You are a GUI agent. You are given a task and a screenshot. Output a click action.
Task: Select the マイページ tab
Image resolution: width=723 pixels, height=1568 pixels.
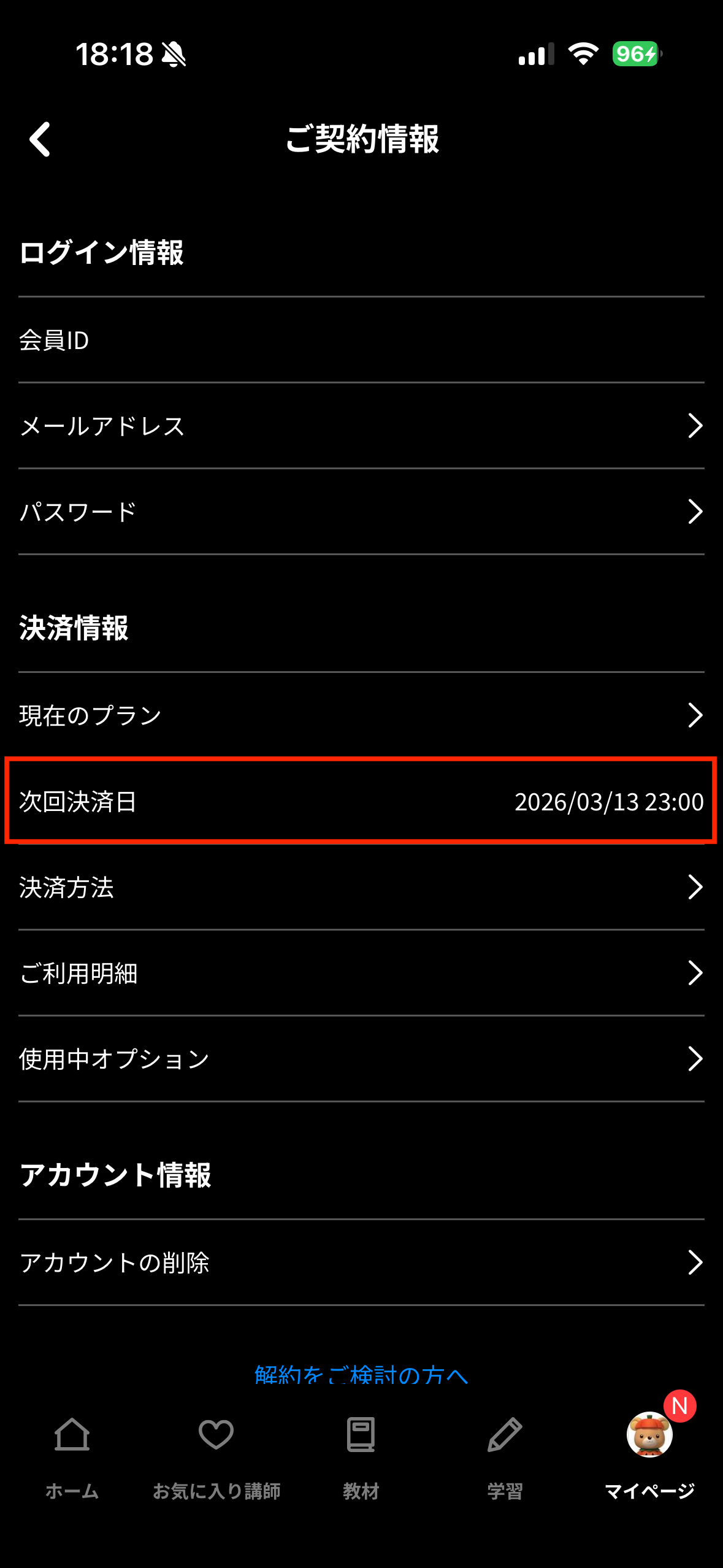pyautogui.click(x=649, y=1454)
